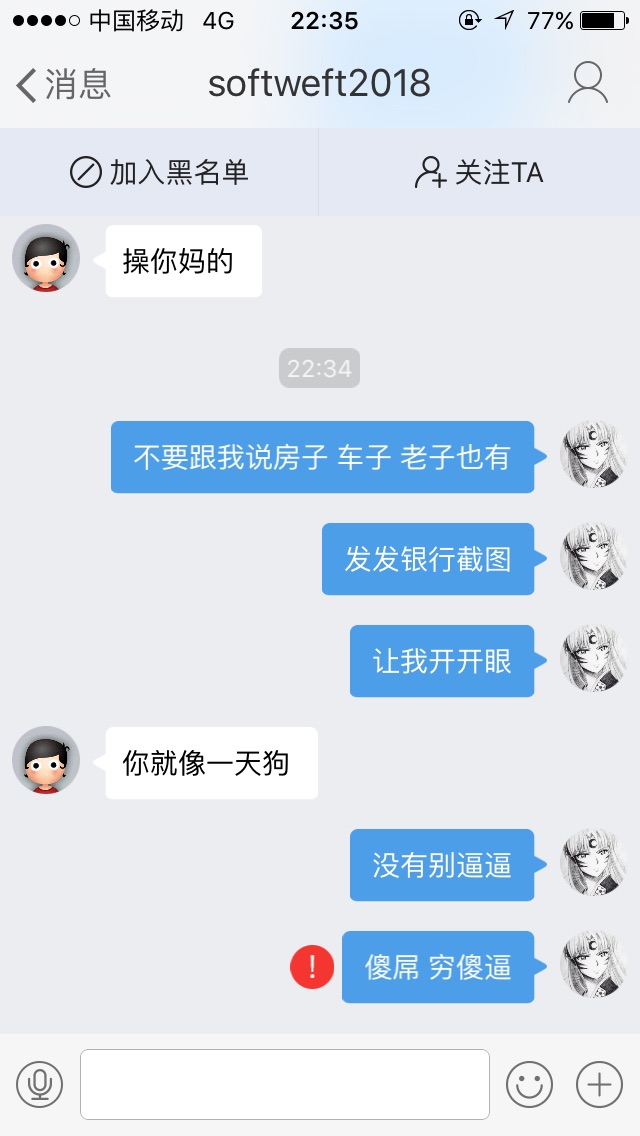Open my avatar beside 发发银行截图

(x=596, y=557)
